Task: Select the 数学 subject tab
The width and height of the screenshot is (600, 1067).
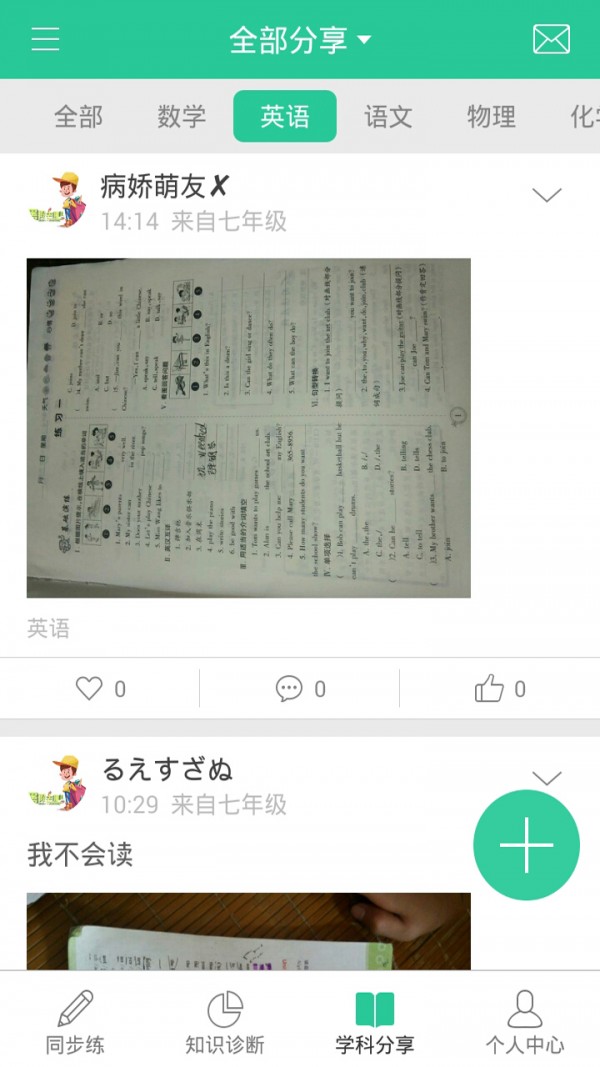Action: coord(181,116)
